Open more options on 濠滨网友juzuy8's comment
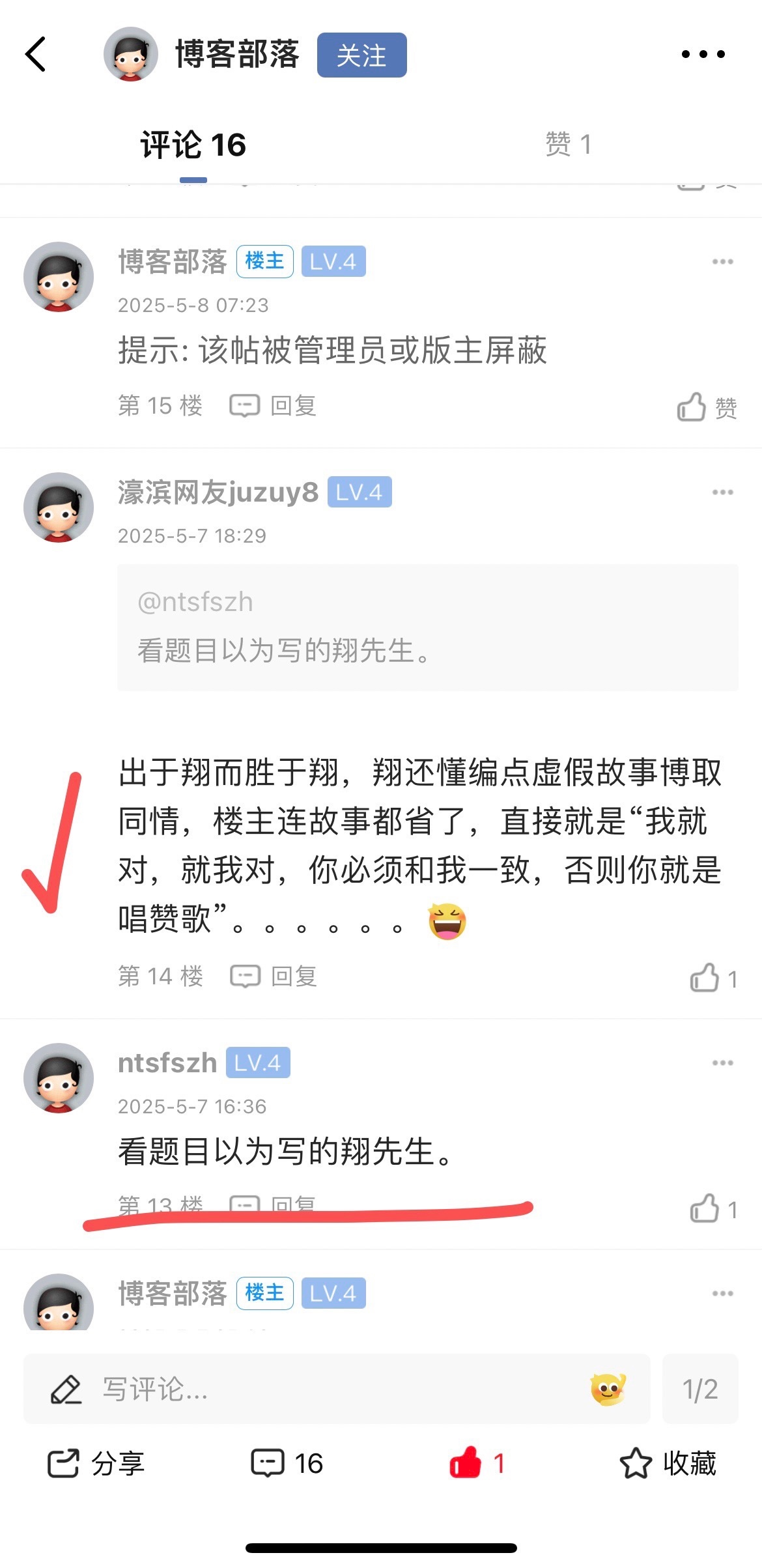This screenshot has height=1568, width=762. tap(722, 492)
